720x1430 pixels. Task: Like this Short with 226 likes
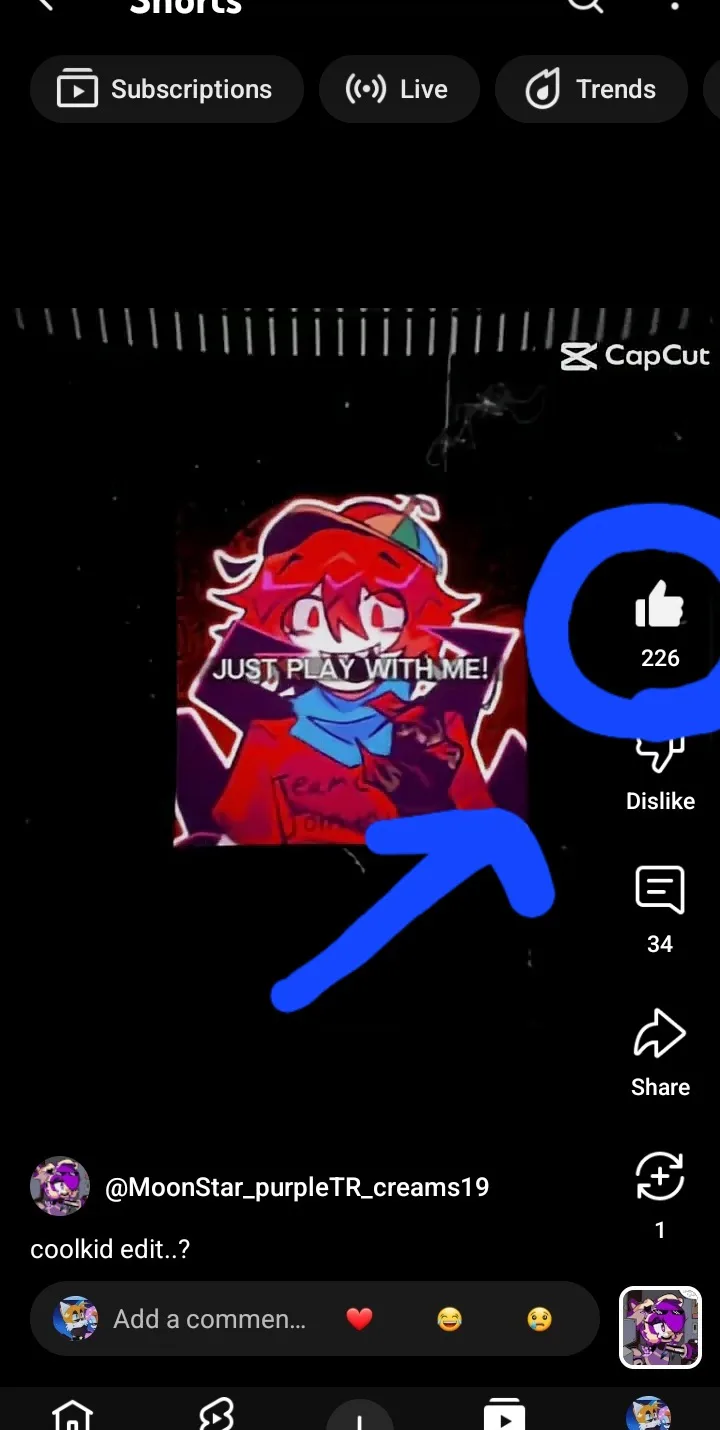pos(659,606)
